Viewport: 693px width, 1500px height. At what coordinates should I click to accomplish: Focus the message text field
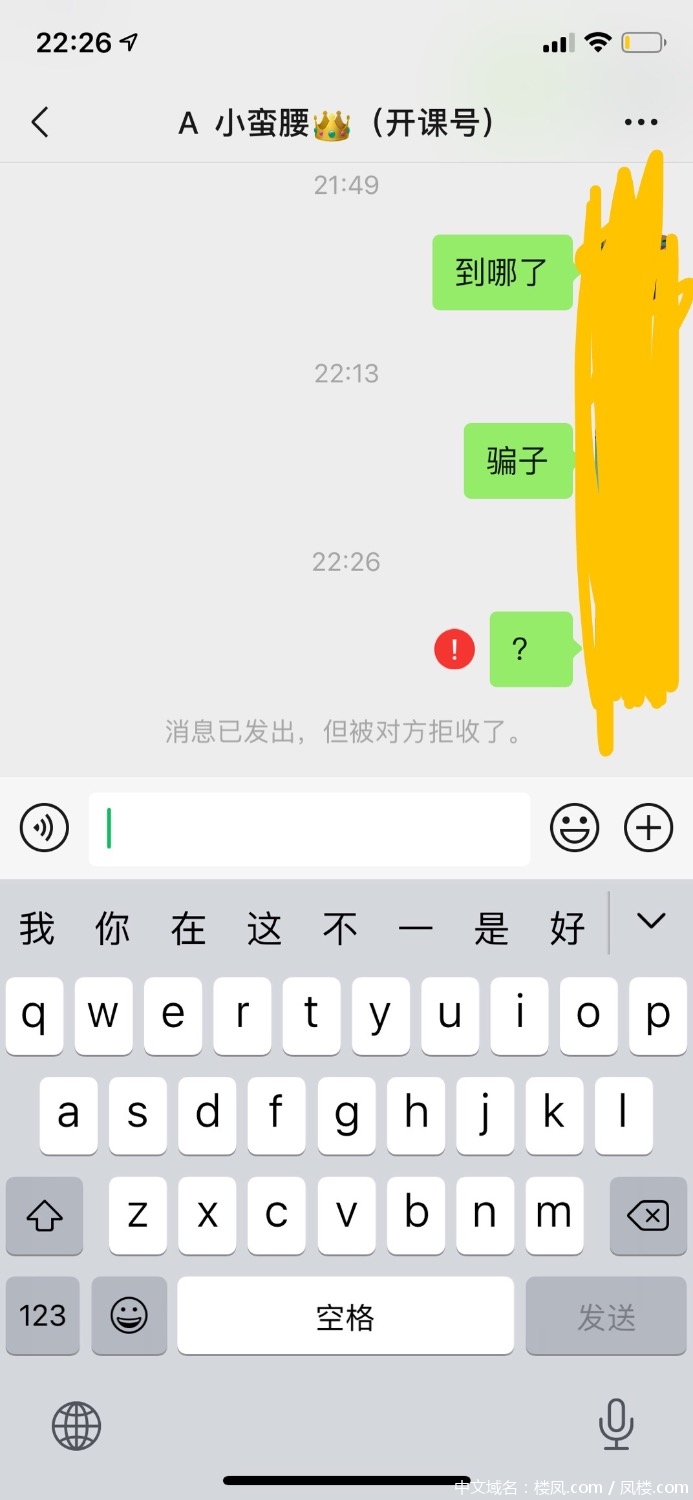coord(309,829)
